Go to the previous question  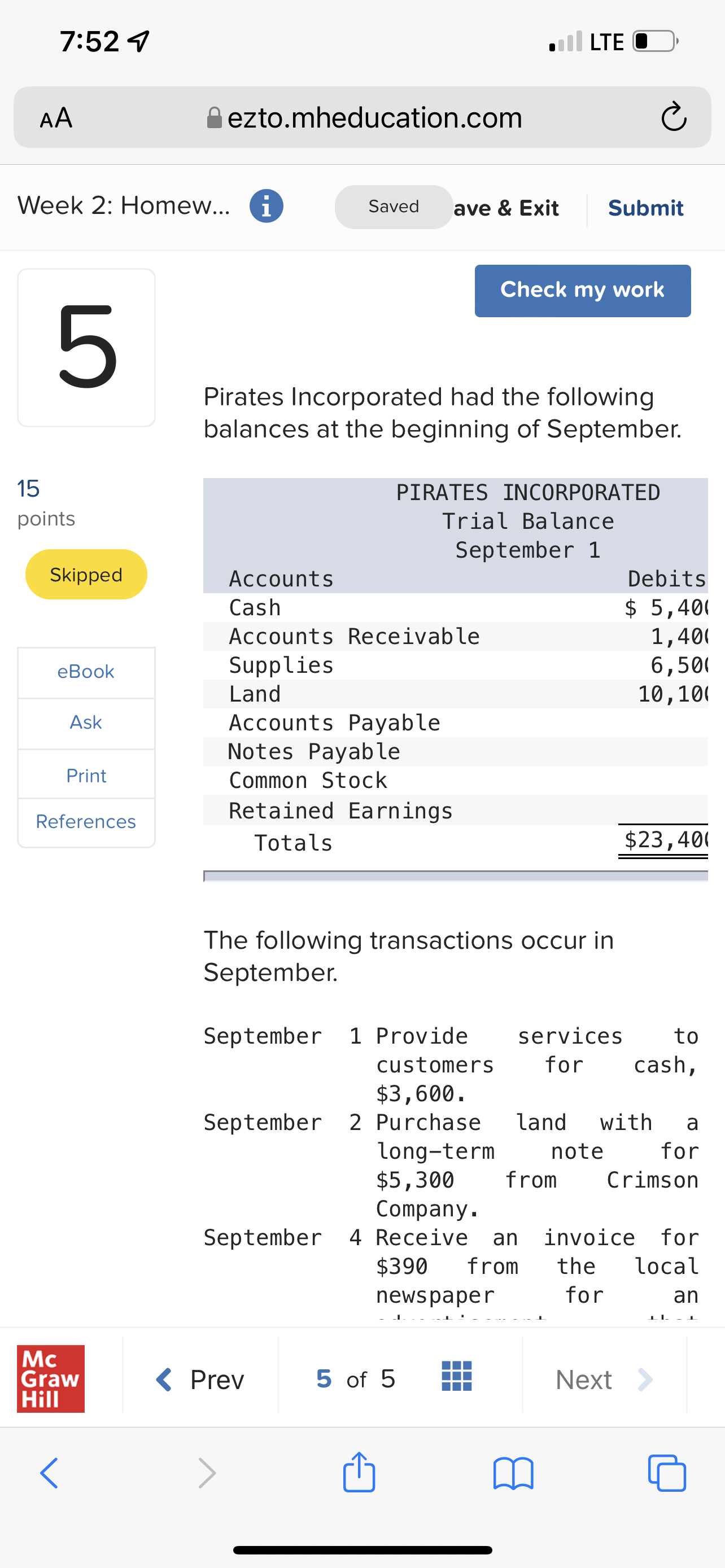tap(201, 1379)
